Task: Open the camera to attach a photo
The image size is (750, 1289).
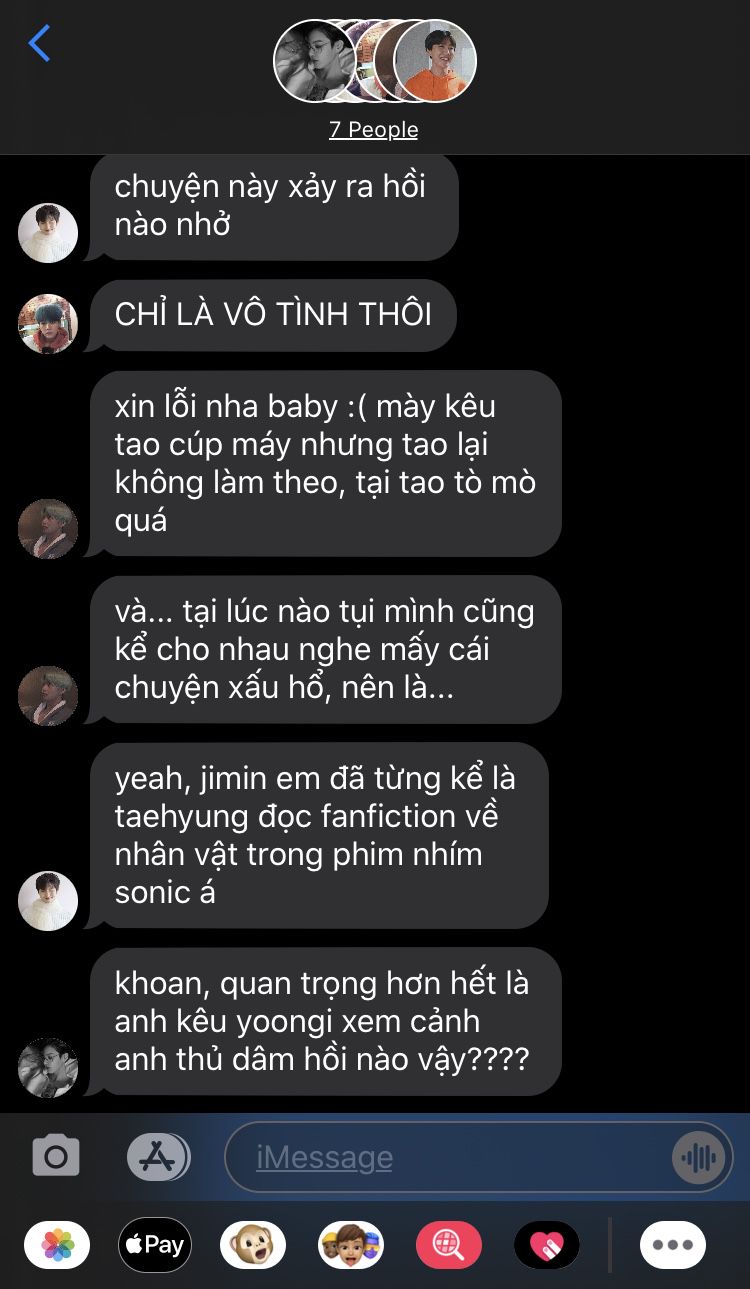Action: pyautogui.click(x=56, y=1157)
